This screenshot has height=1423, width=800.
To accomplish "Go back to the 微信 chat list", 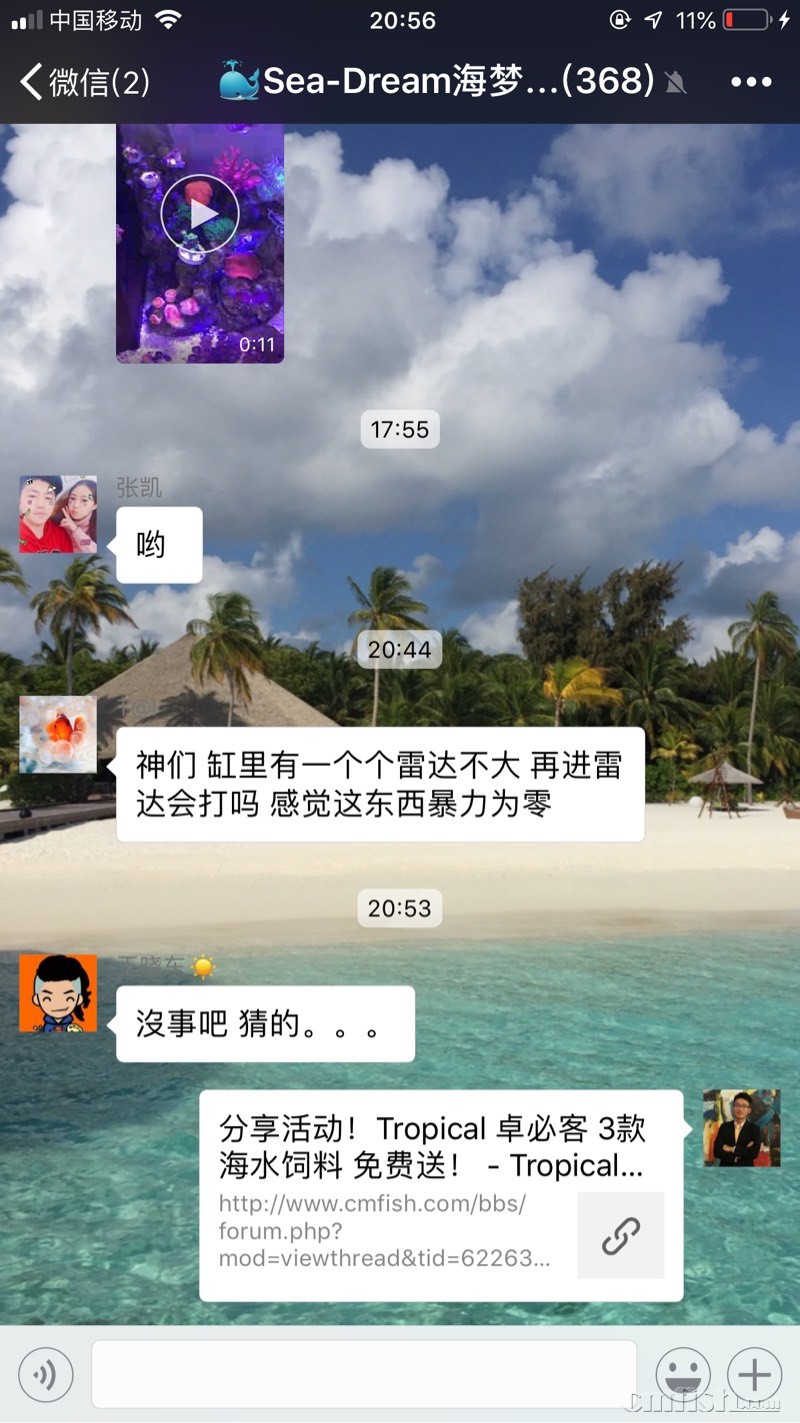I will (x=85, y=82).
